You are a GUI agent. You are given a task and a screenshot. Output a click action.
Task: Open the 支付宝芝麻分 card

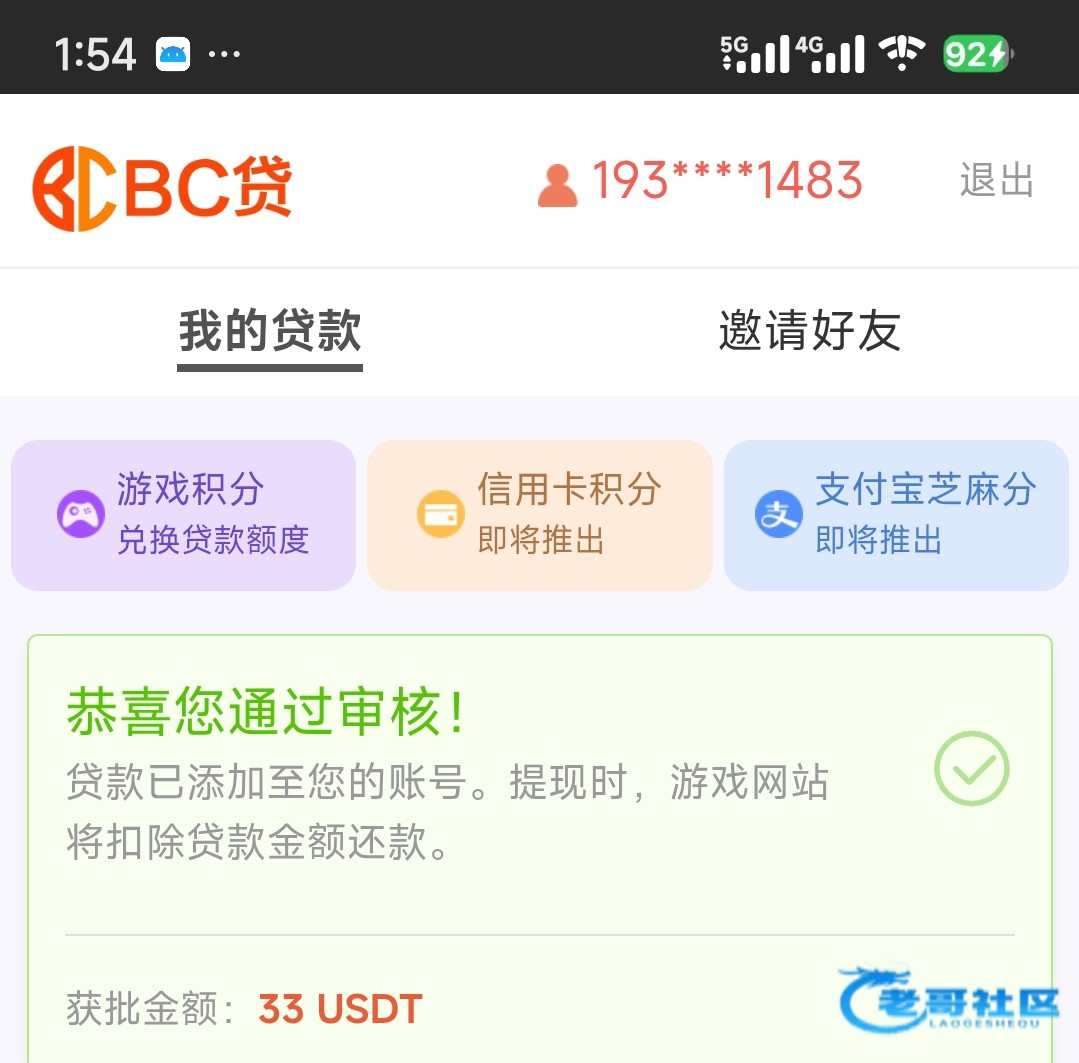896,515
